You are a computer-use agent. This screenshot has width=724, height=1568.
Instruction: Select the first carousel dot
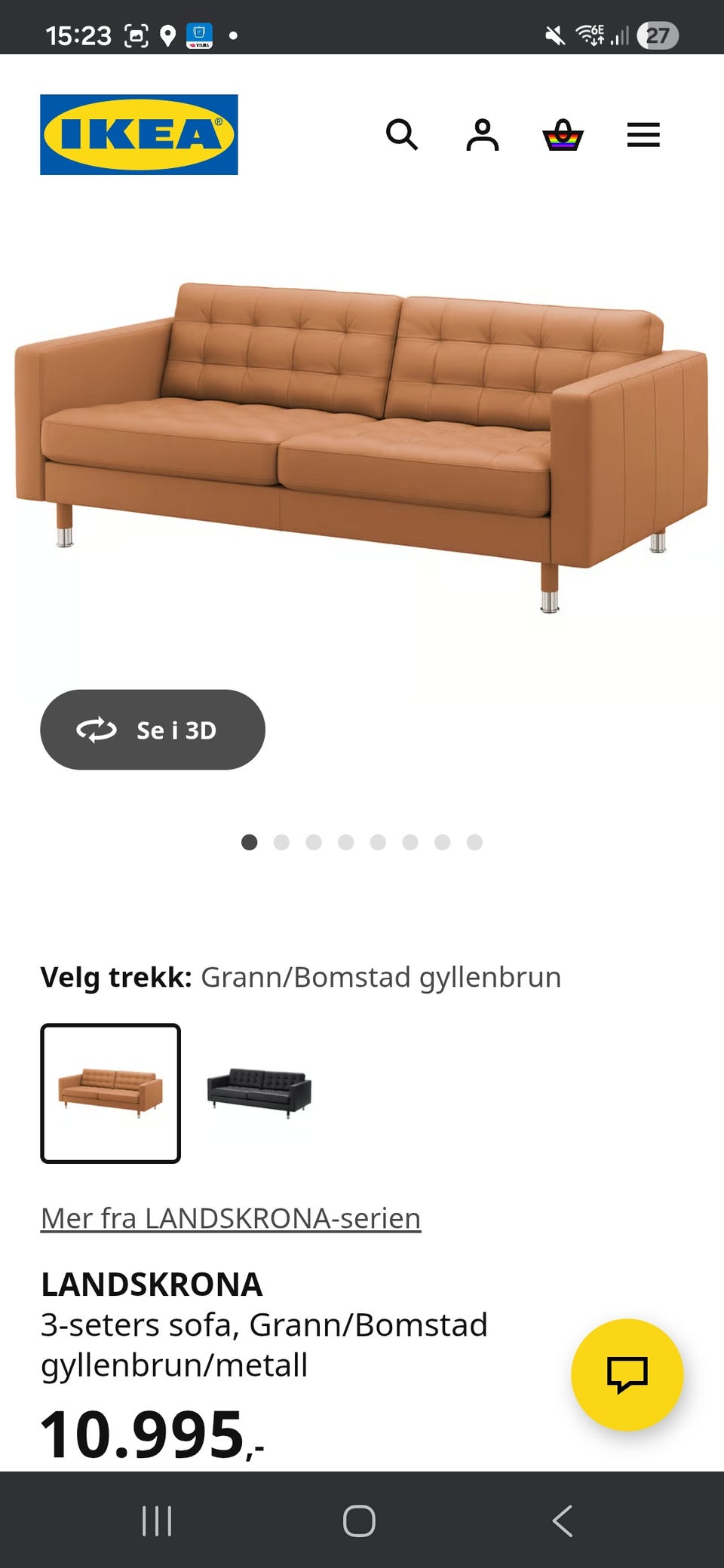[x=250, y=842]
